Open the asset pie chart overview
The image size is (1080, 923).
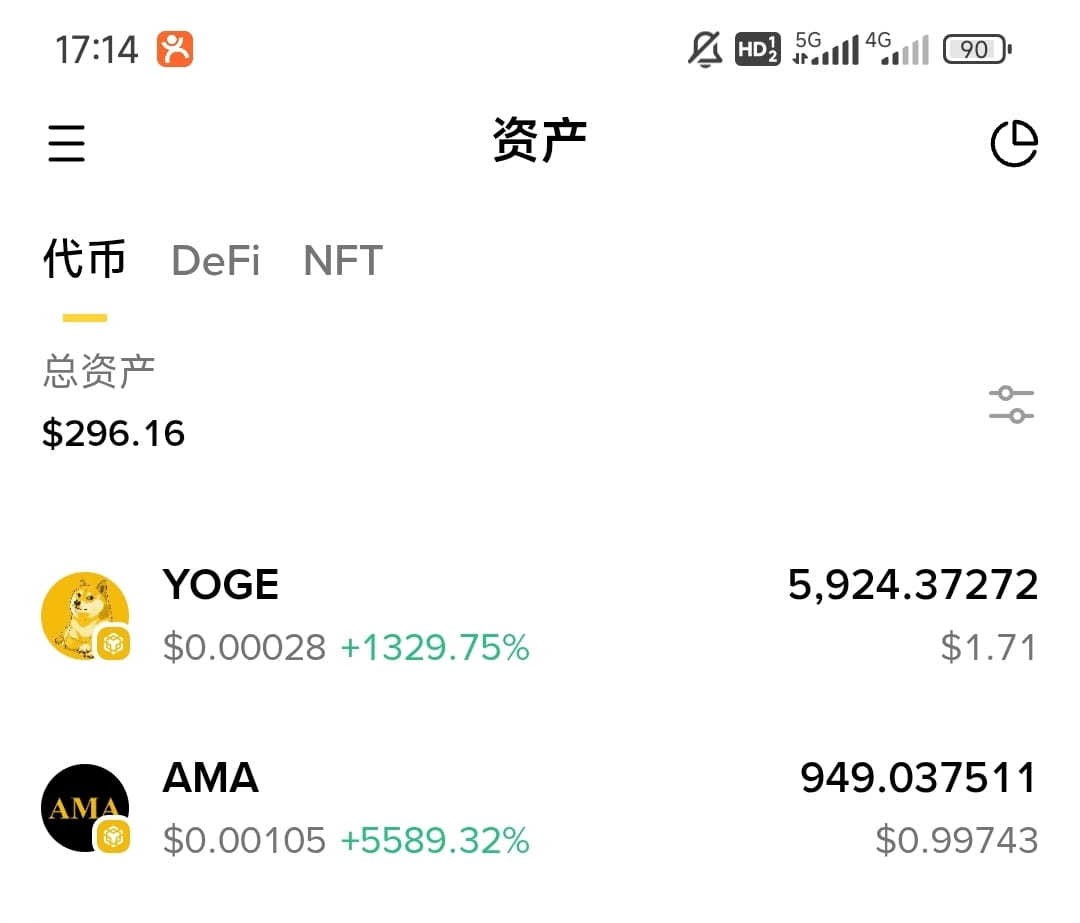click(1013, 143)
